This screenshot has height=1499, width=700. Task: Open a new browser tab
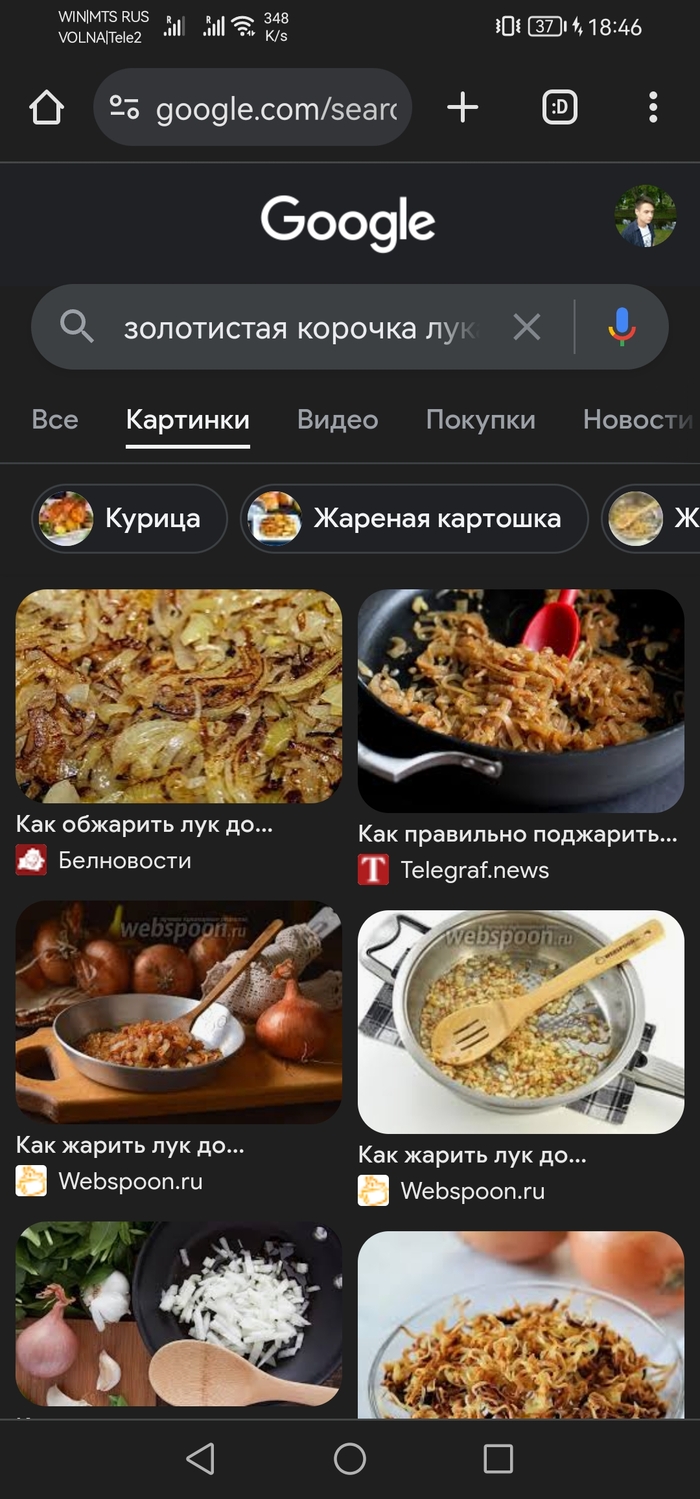pos(462,108)
